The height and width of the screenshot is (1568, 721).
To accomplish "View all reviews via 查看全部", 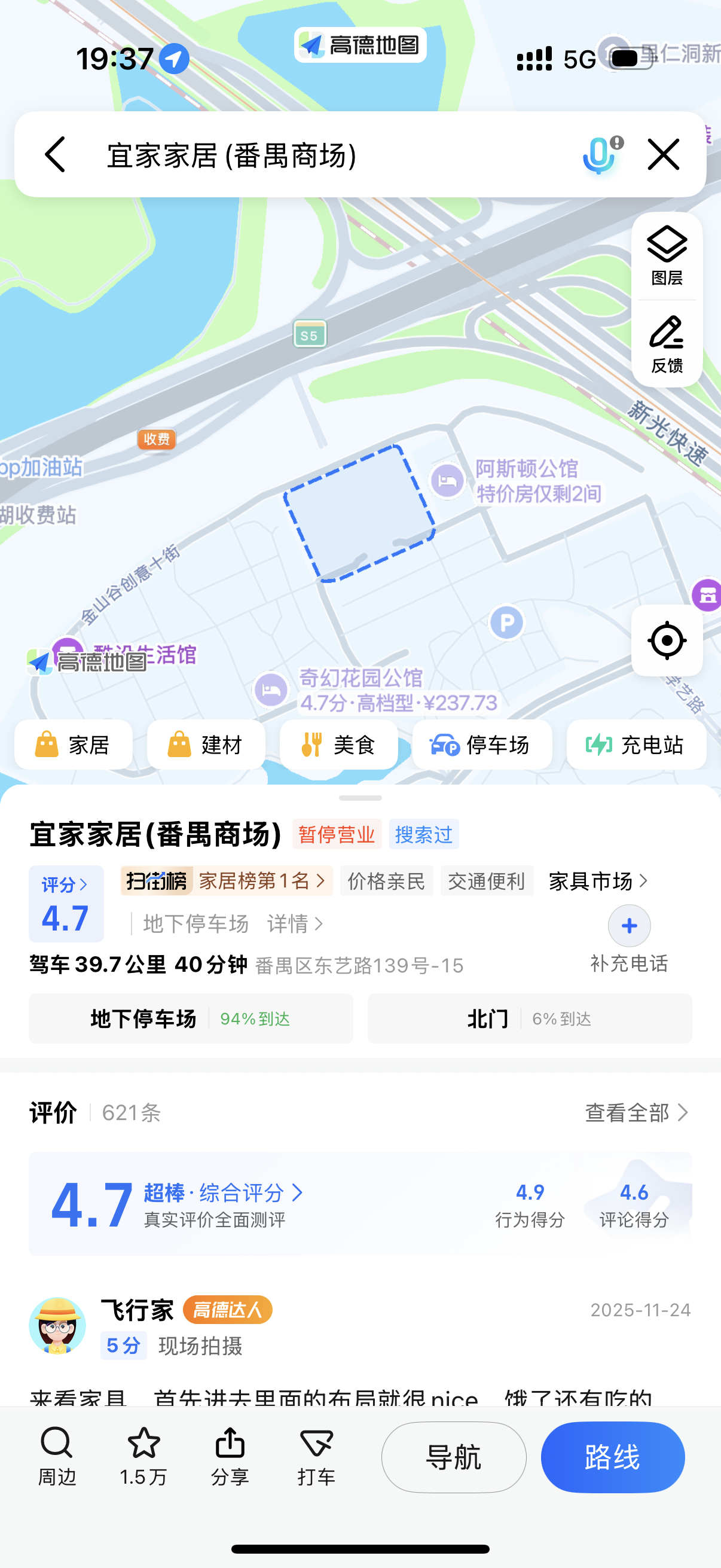I will click(637, 1113).
